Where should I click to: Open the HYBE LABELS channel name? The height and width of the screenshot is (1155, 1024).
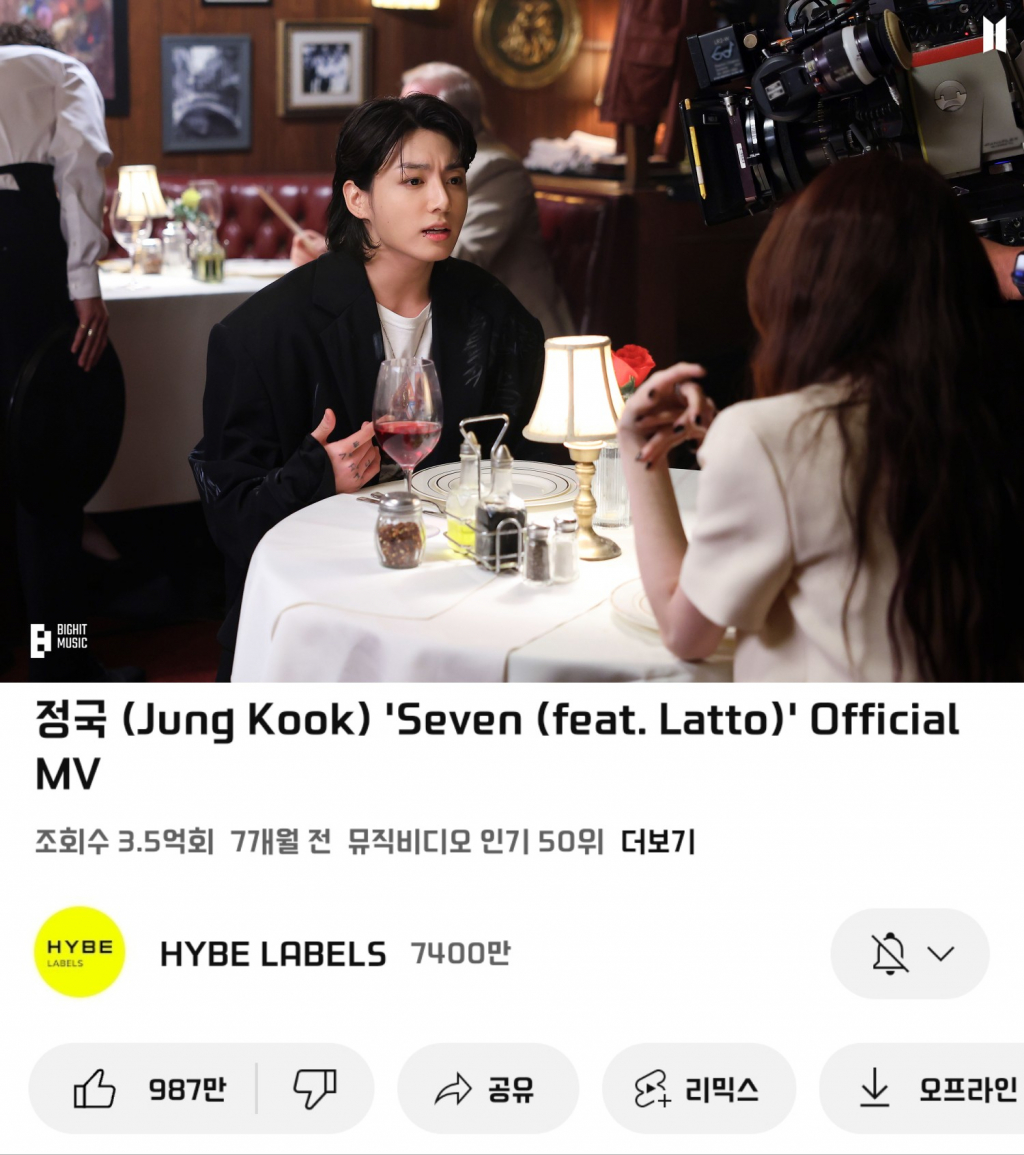click(273, 954)
